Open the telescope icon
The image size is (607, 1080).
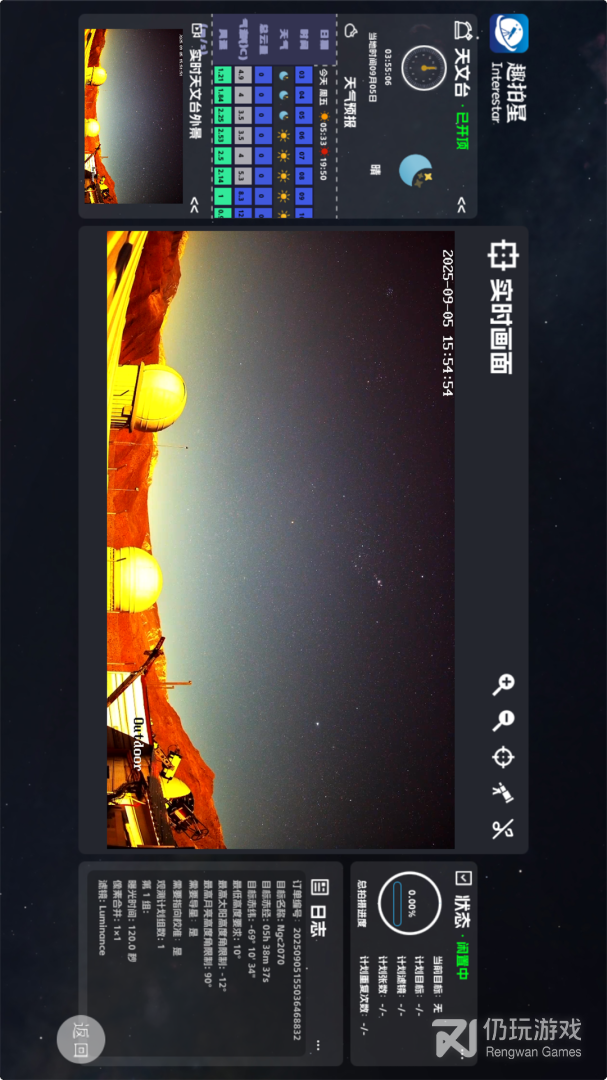click(x=503, y=793)
